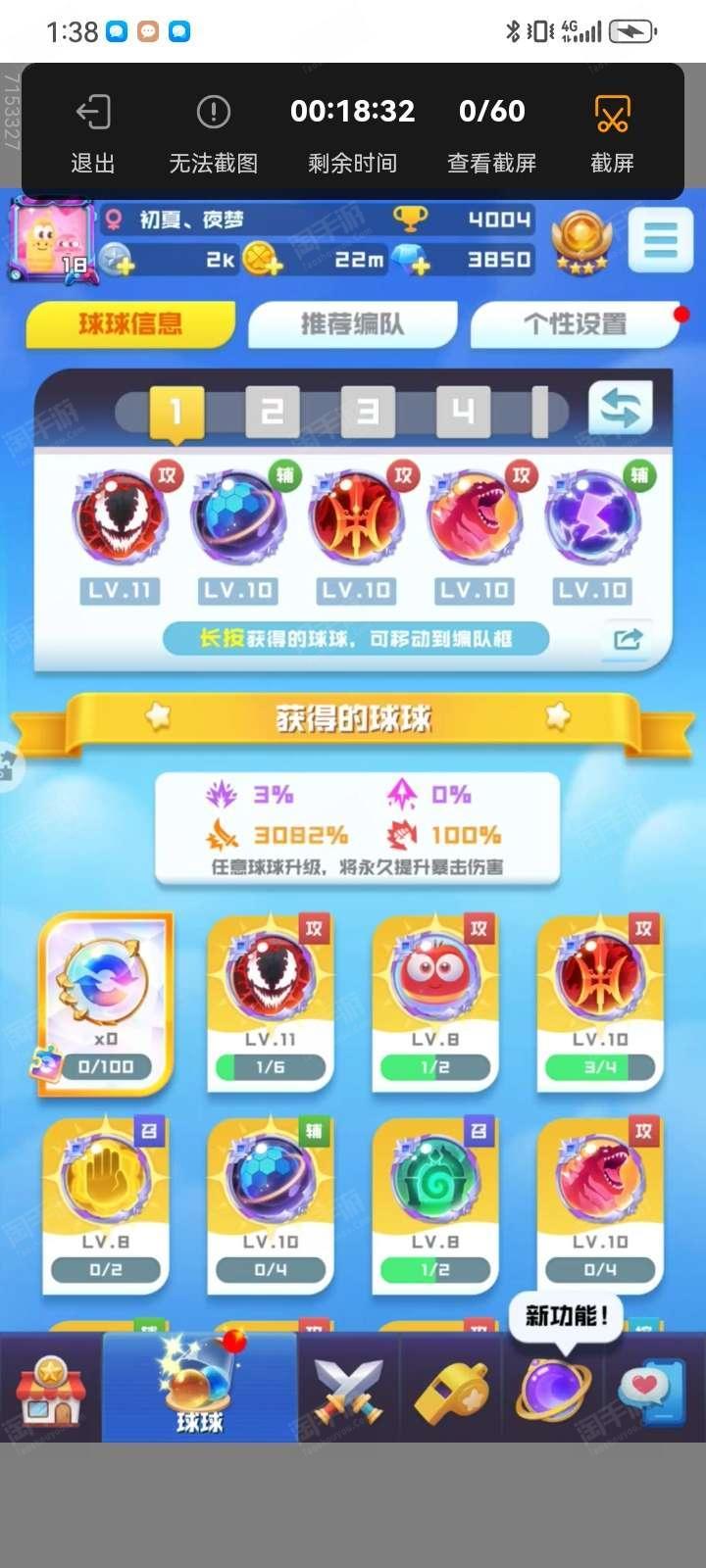Screen dimensions: 706x1568
Task: Tap the swap arrows button
Action: click(620, 408)
